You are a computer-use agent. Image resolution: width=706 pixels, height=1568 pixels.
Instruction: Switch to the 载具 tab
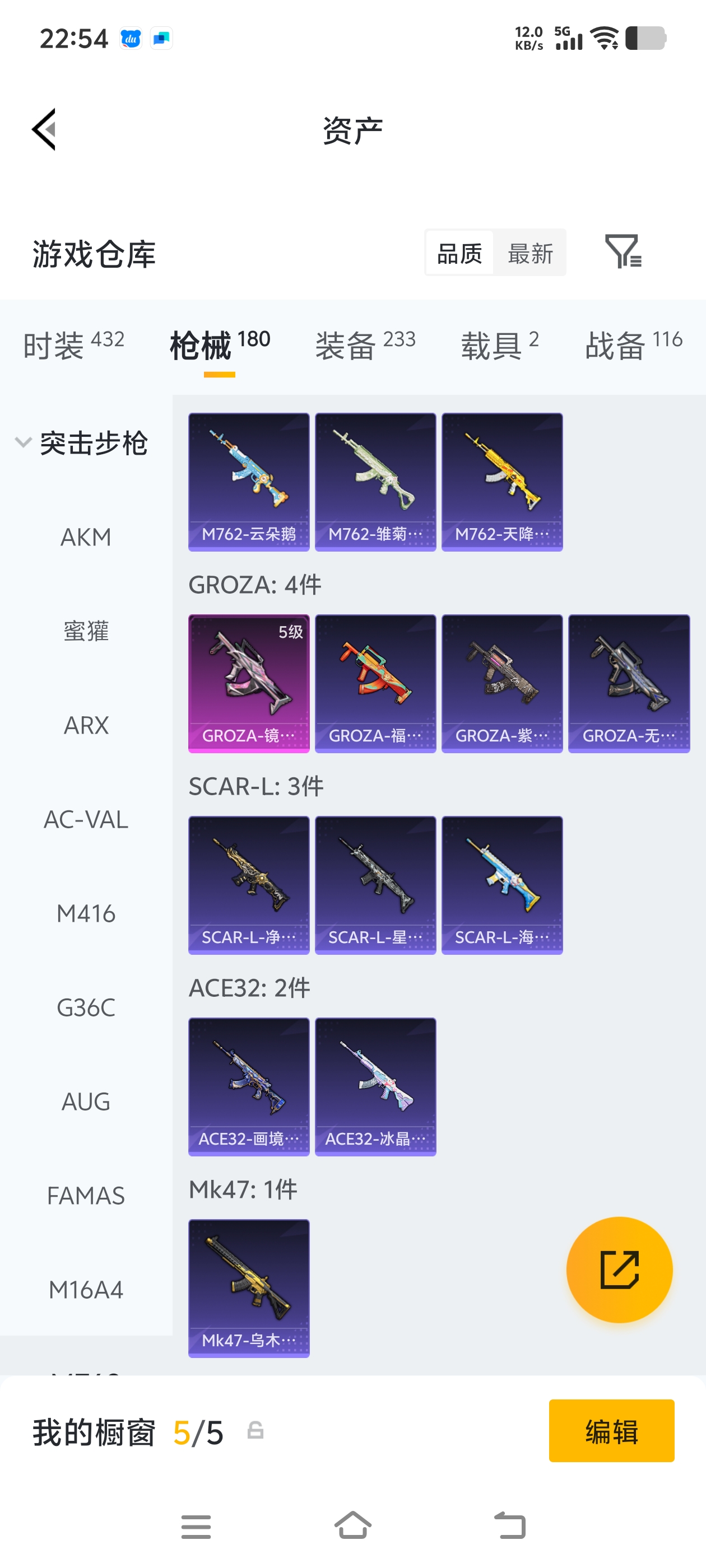click(x=499, y=345)
